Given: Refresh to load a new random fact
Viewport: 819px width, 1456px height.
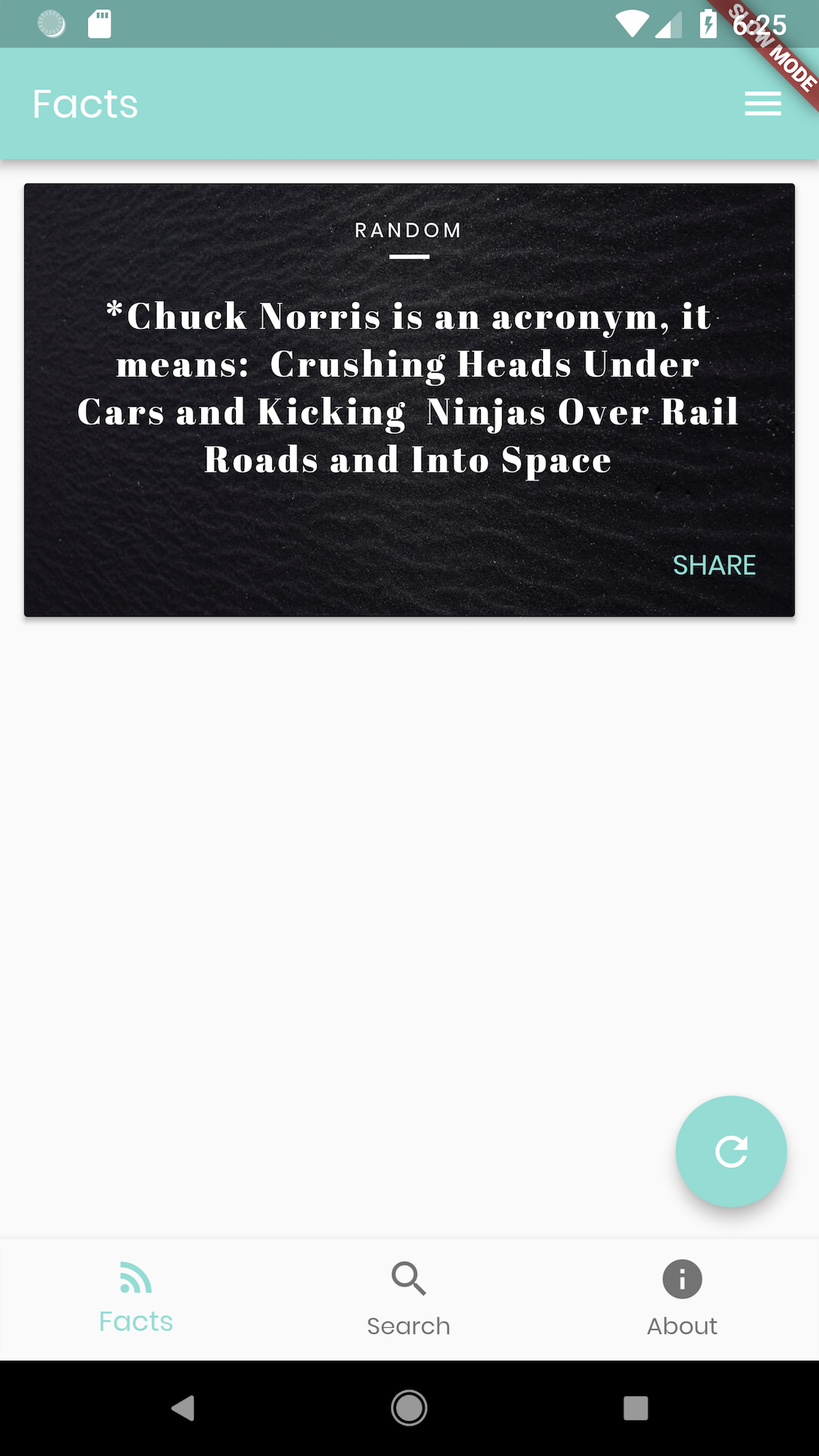Looking at the screenshot, I should coord(731,1151).
